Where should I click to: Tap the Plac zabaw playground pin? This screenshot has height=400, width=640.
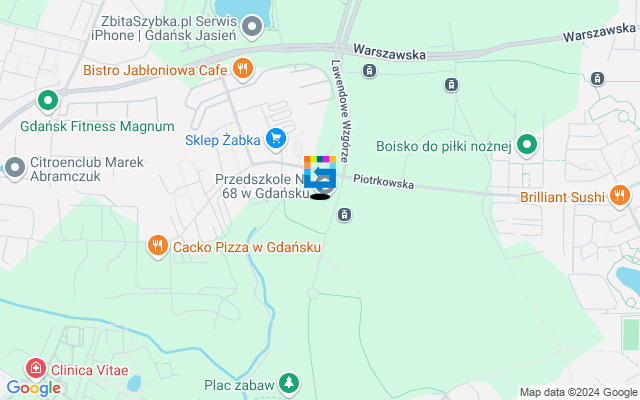tap(289, 383)
